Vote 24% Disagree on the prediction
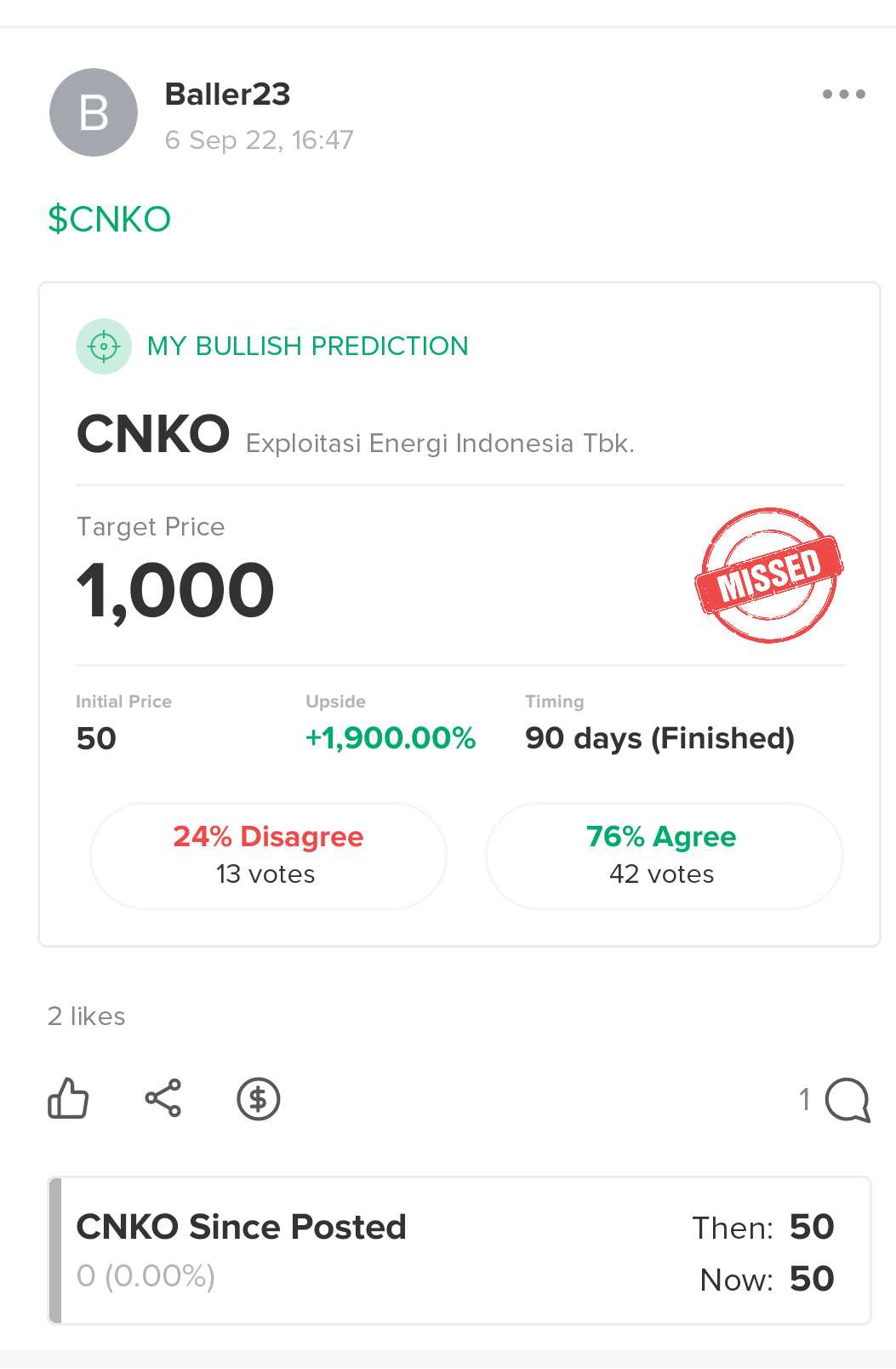896x1369 pixels. 268,855
